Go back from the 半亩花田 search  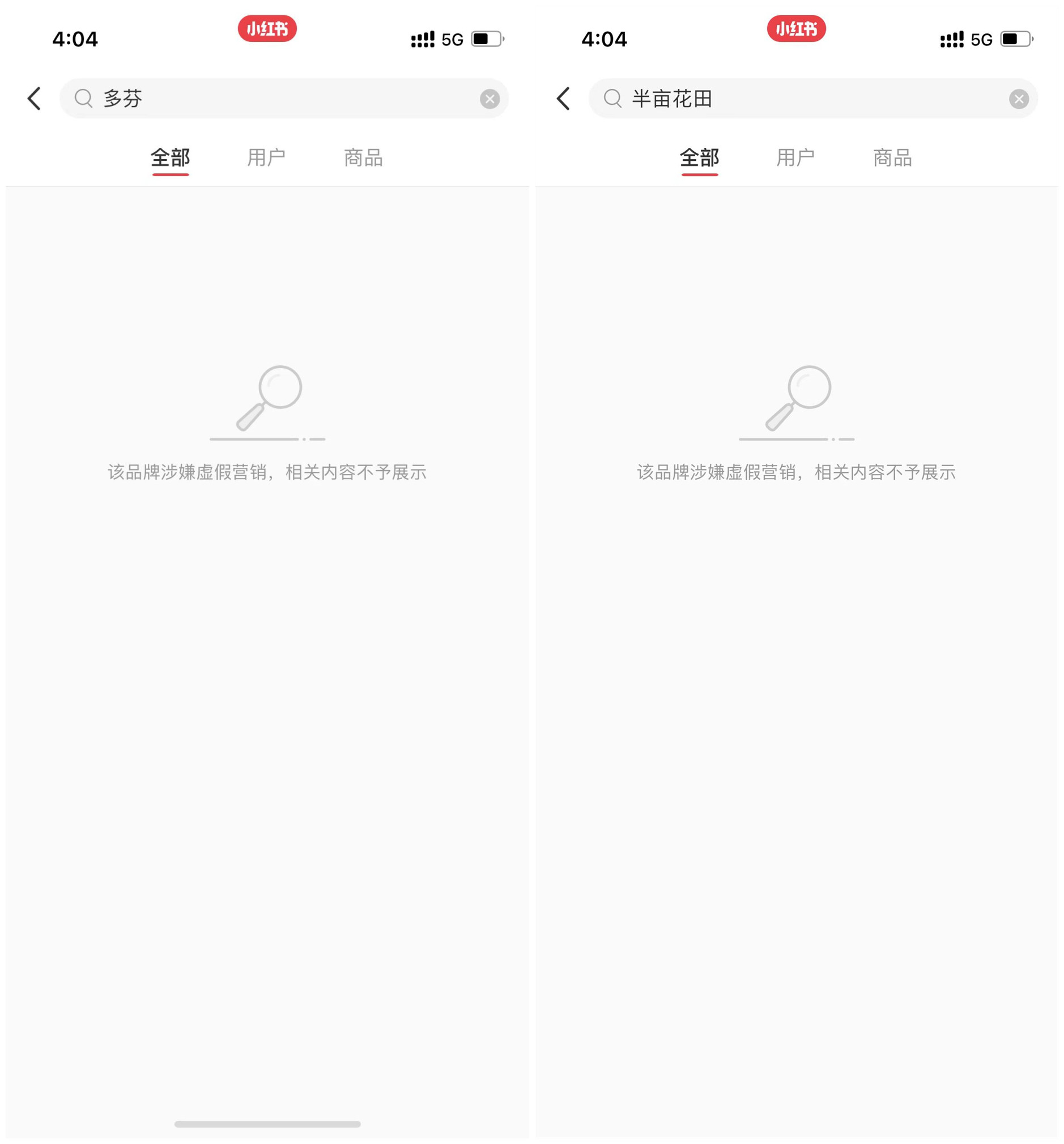[x=564, y=99]
